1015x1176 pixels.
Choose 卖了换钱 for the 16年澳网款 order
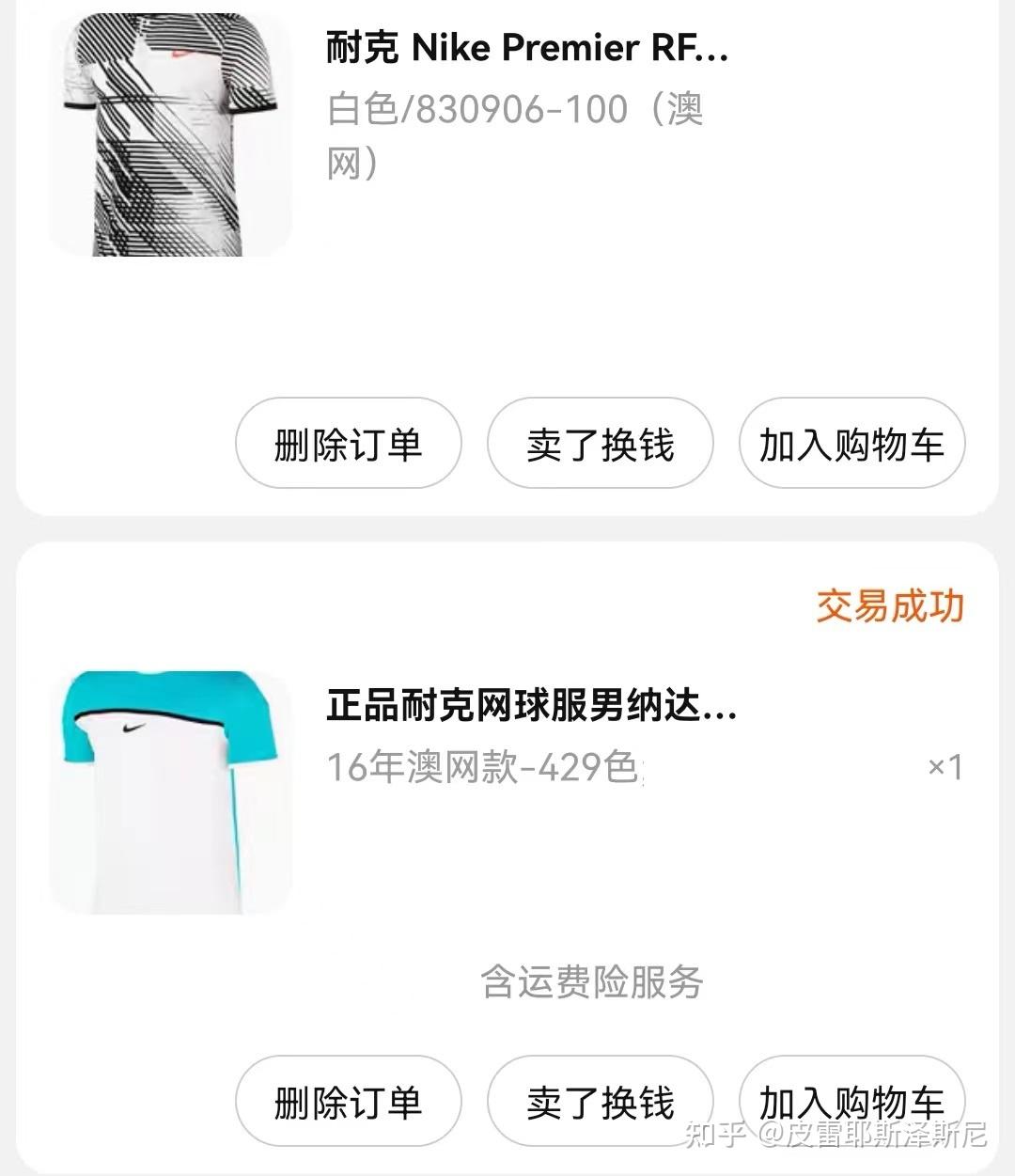point(600,1102)
